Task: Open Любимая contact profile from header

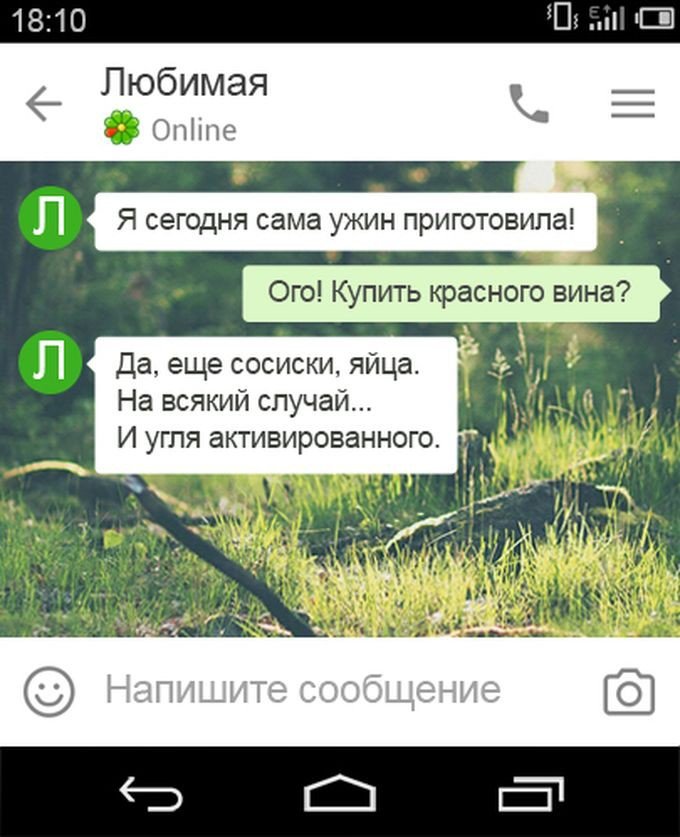Action: pyautogui.click(x=184, y=84)
